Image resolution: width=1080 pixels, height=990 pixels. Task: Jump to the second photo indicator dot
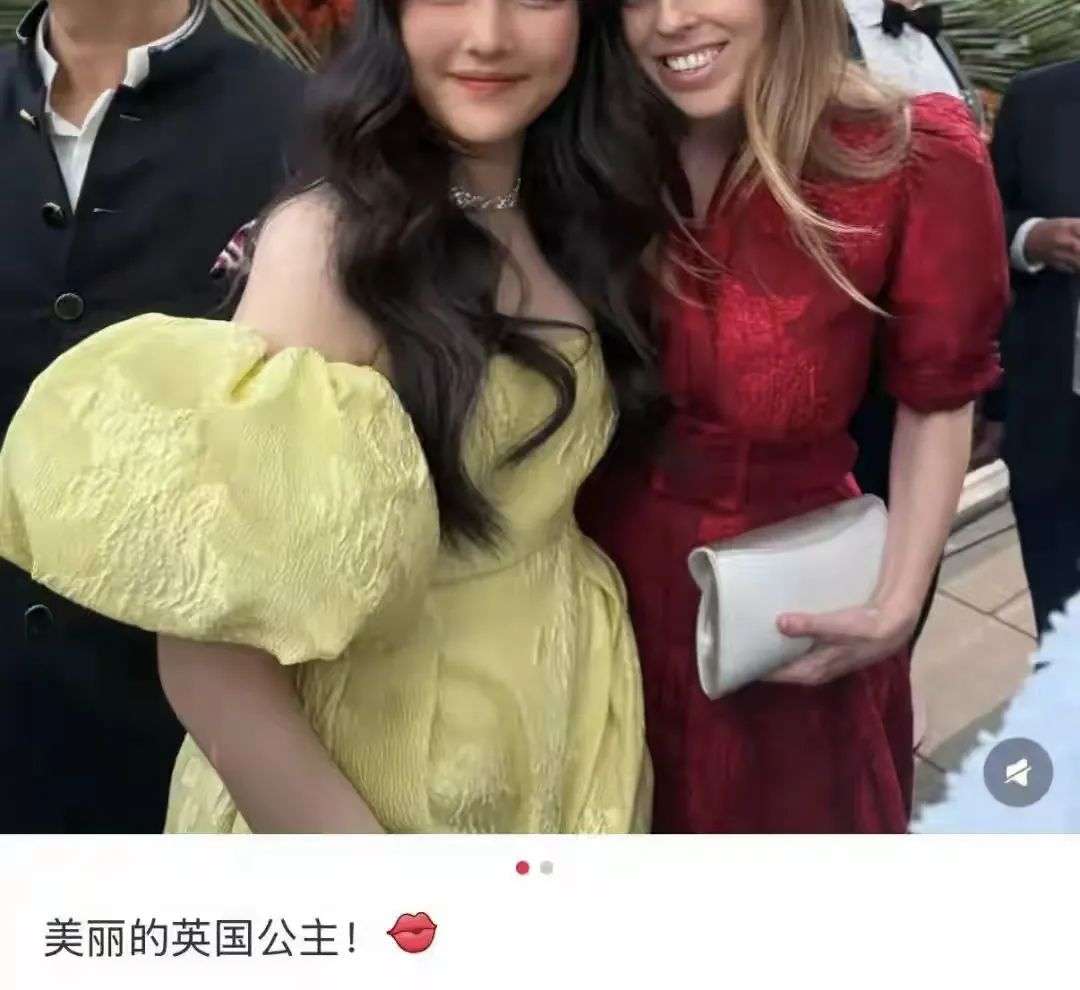tap(547, 868)
